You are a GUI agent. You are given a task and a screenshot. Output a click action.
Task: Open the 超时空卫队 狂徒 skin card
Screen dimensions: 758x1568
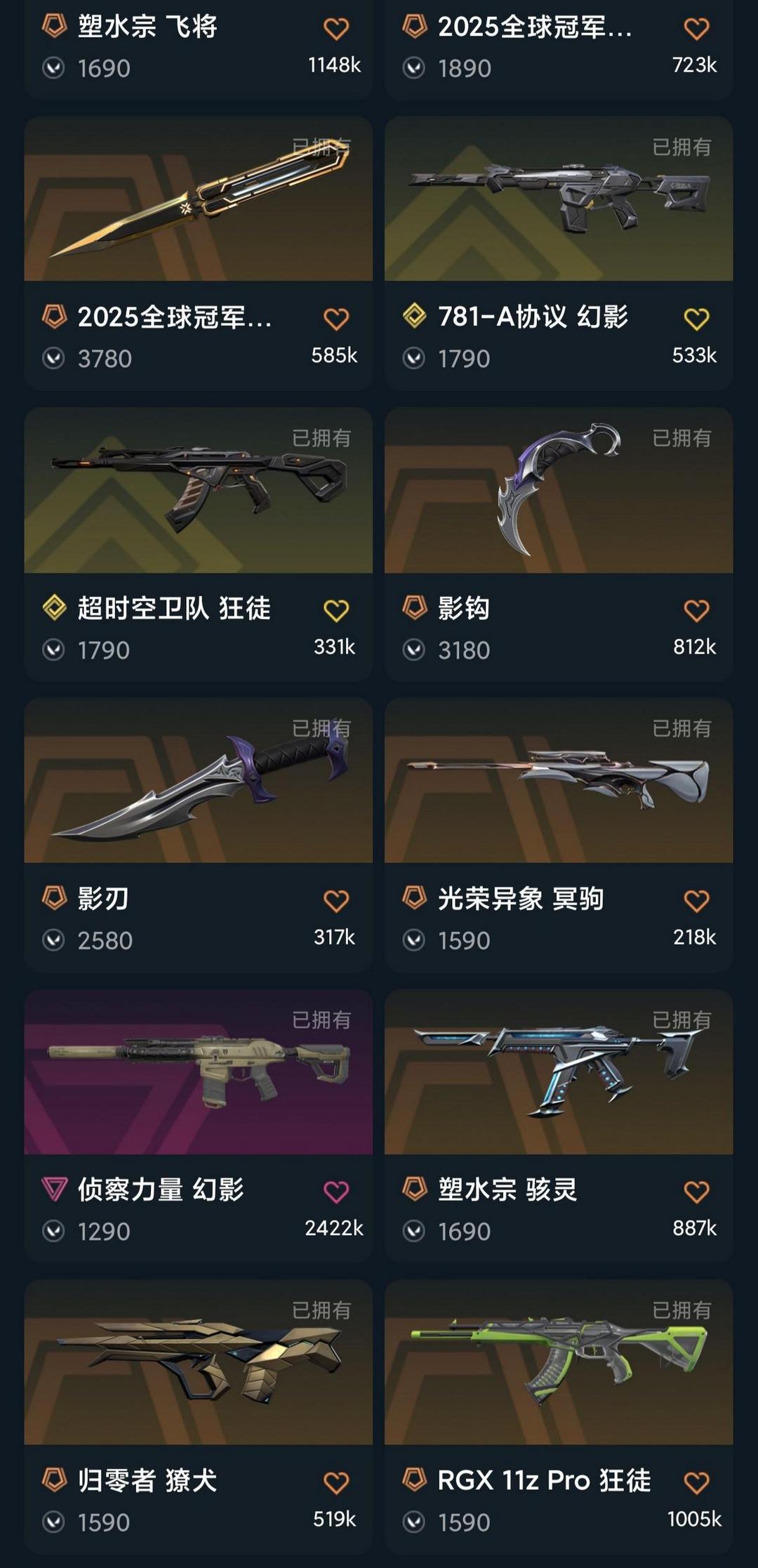(198, 490)
